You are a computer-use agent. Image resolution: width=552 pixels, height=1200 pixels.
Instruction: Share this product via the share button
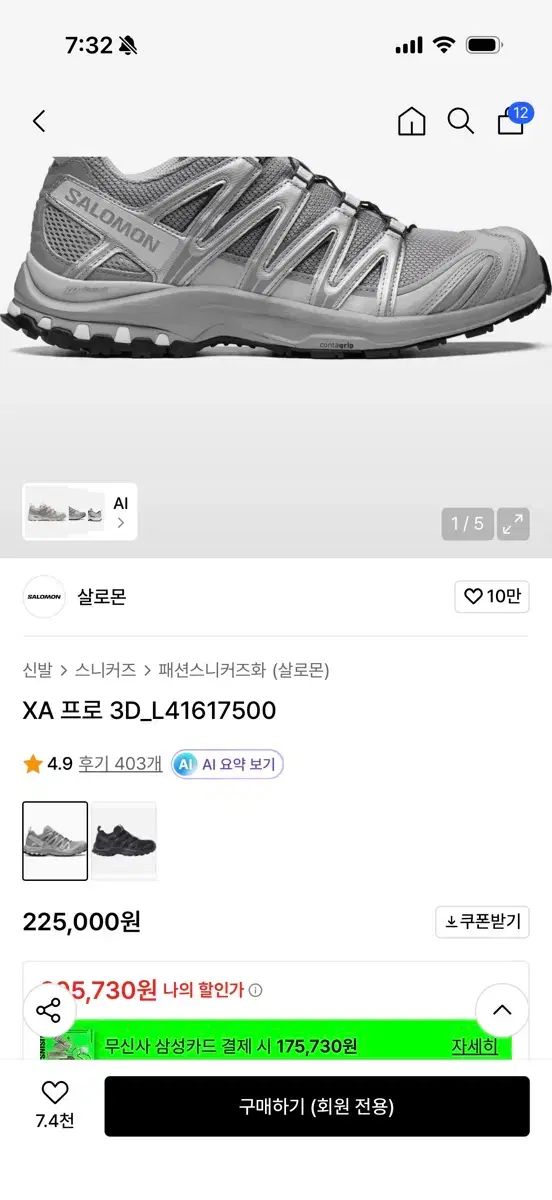coord(49,1010)
